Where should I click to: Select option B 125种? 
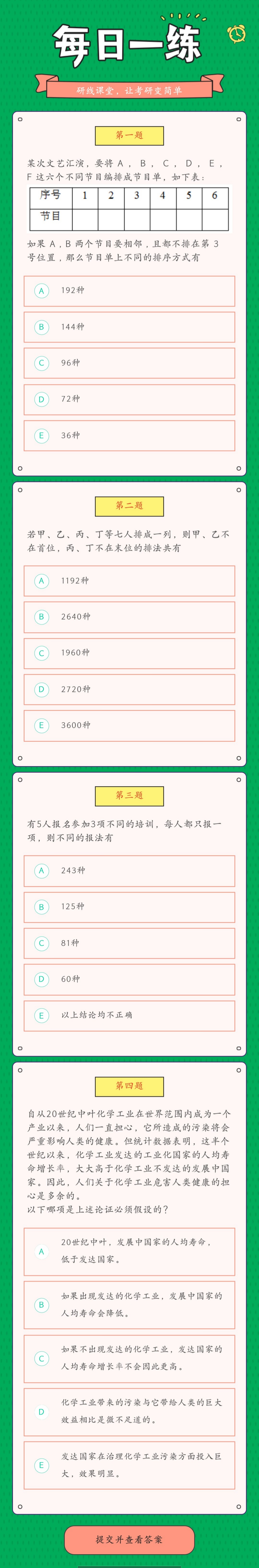point(129,907)
